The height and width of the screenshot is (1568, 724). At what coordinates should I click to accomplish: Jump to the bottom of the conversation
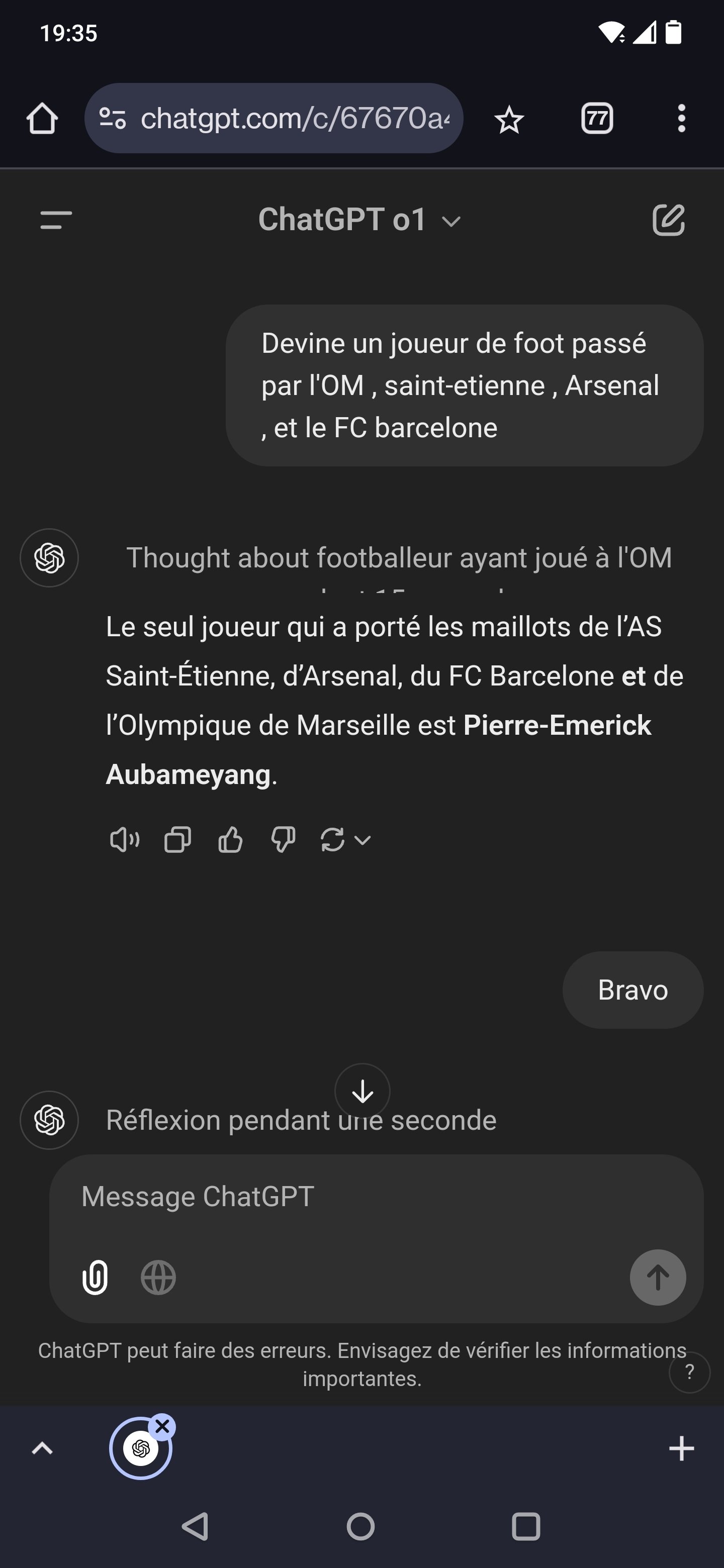coord(363,1092)
